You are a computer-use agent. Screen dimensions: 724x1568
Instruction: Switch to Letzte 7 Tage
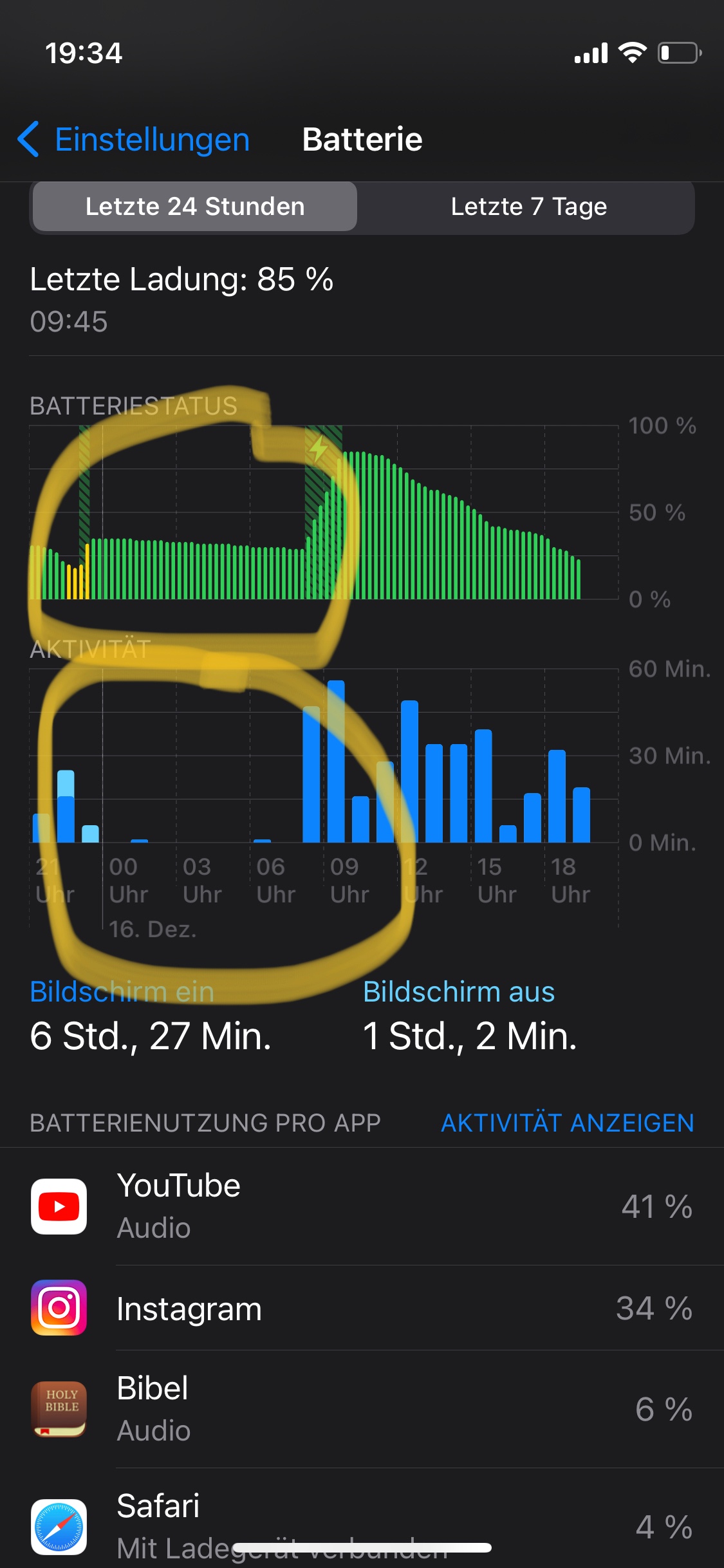pos(528,207)
